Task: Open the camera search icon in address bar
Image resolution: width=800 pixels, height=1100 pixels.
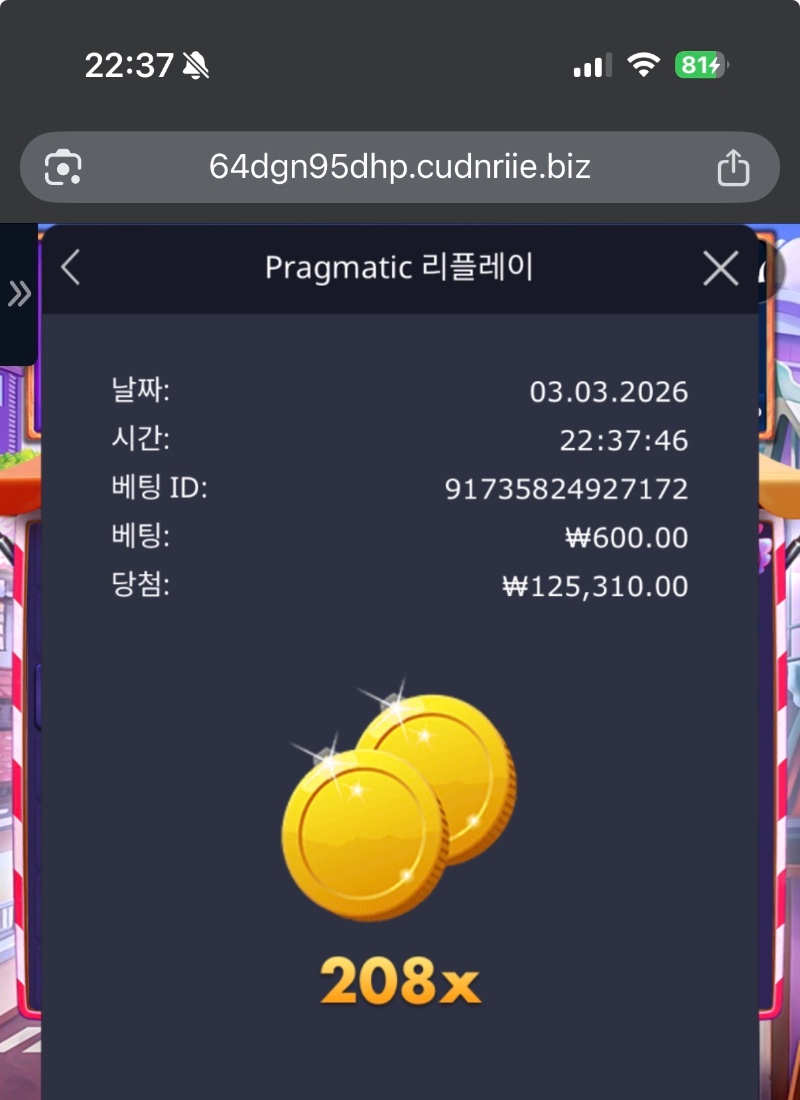Action: 64,167
